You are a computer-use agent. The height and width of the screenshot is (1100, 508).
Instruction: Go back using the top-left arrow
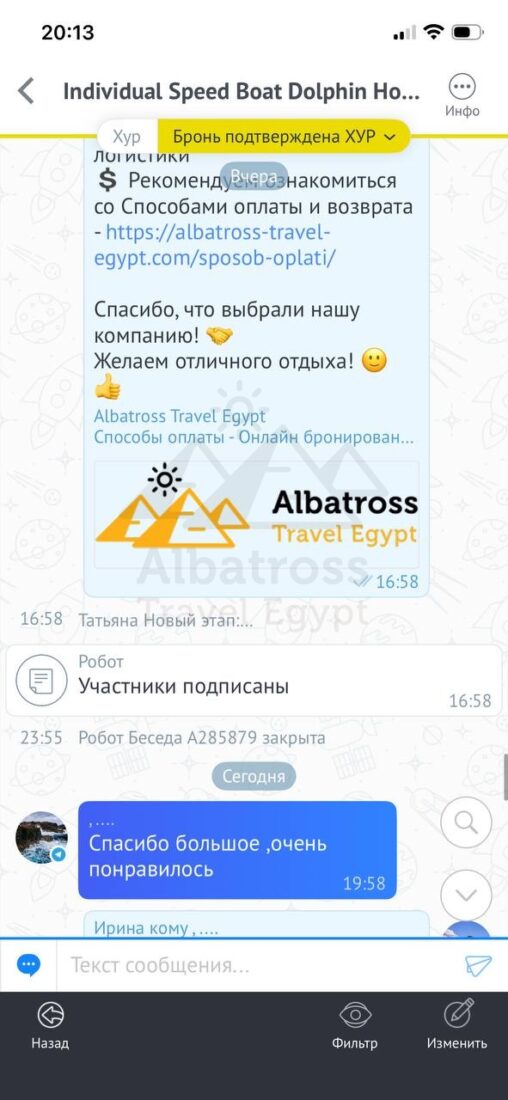click(x=26, y=91)
